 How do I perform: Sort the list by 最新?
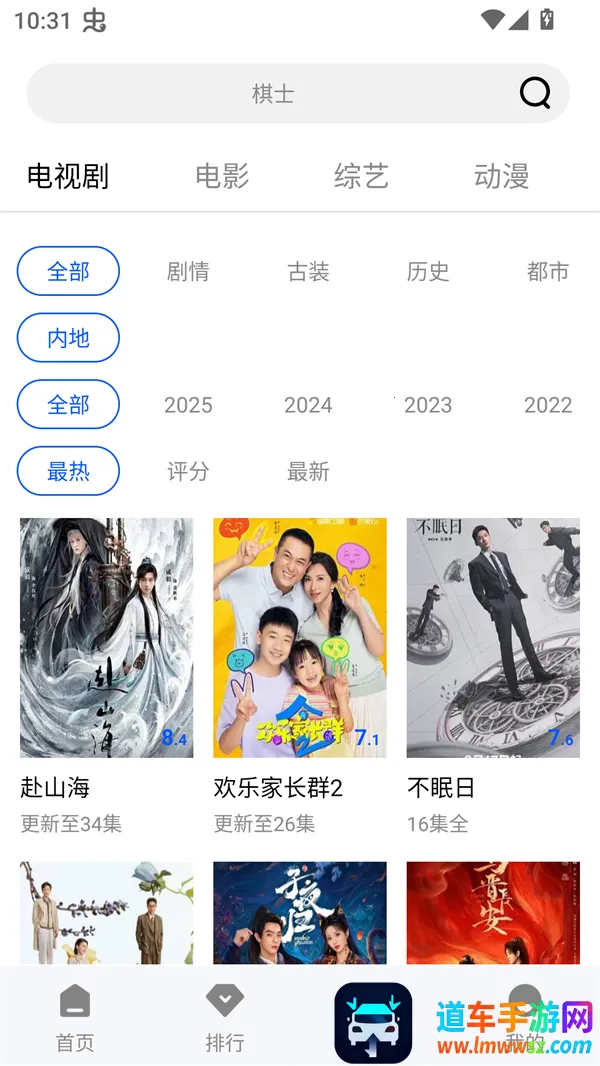click(308, 471)
